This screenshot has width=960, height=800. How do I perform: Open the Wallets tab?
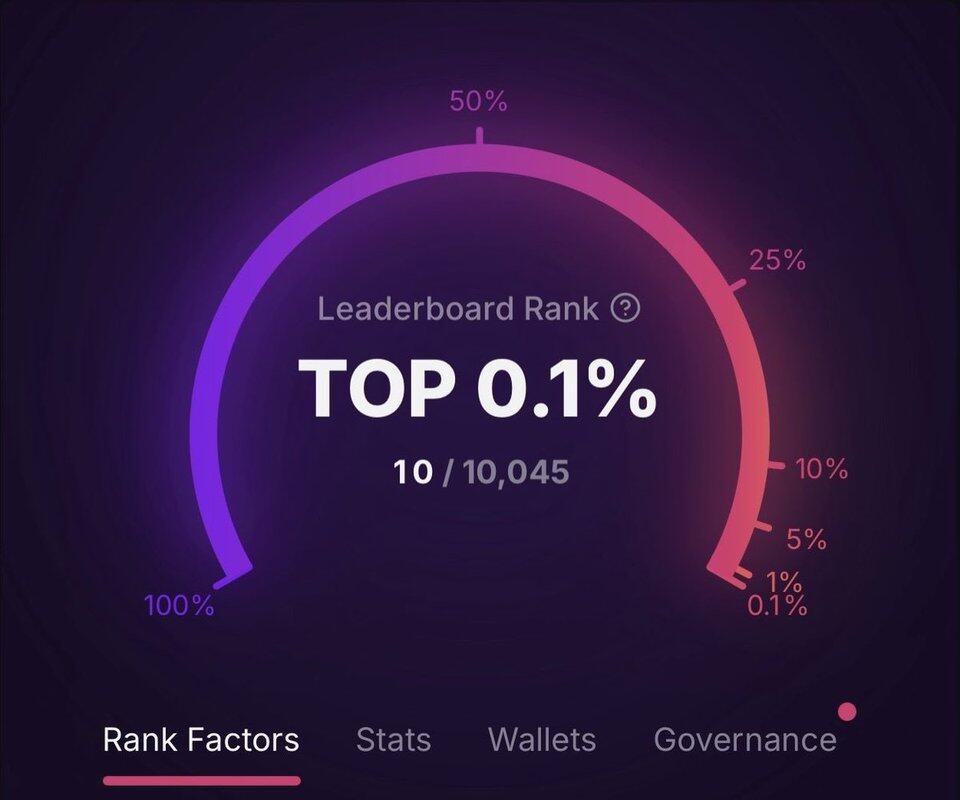pyautogui.click(x=542, y=740)
